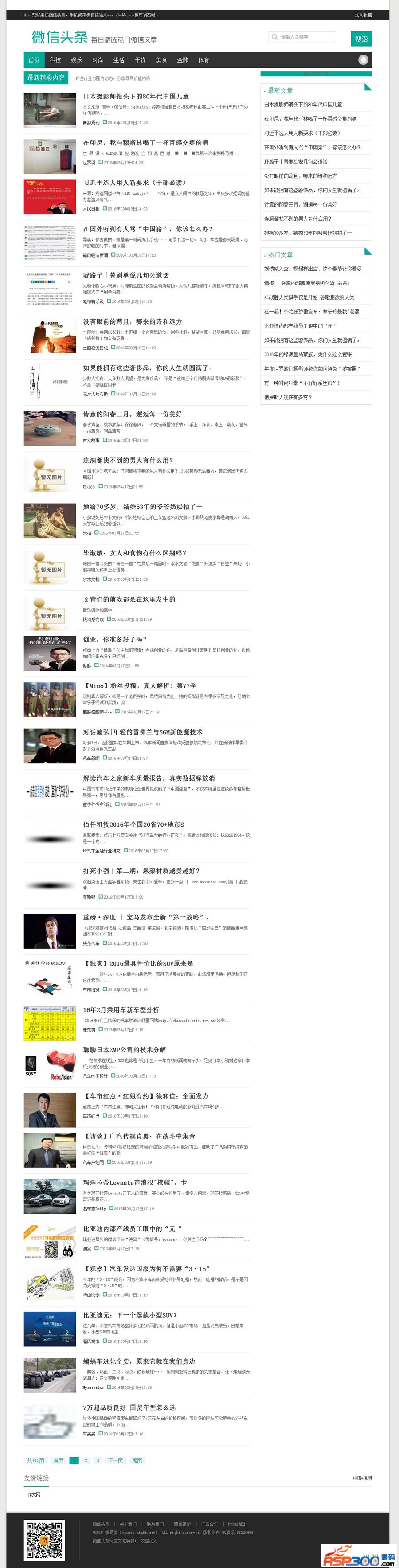Open the 关于我们 footer link
399x1568 pixels.
tap(128, 1524)
